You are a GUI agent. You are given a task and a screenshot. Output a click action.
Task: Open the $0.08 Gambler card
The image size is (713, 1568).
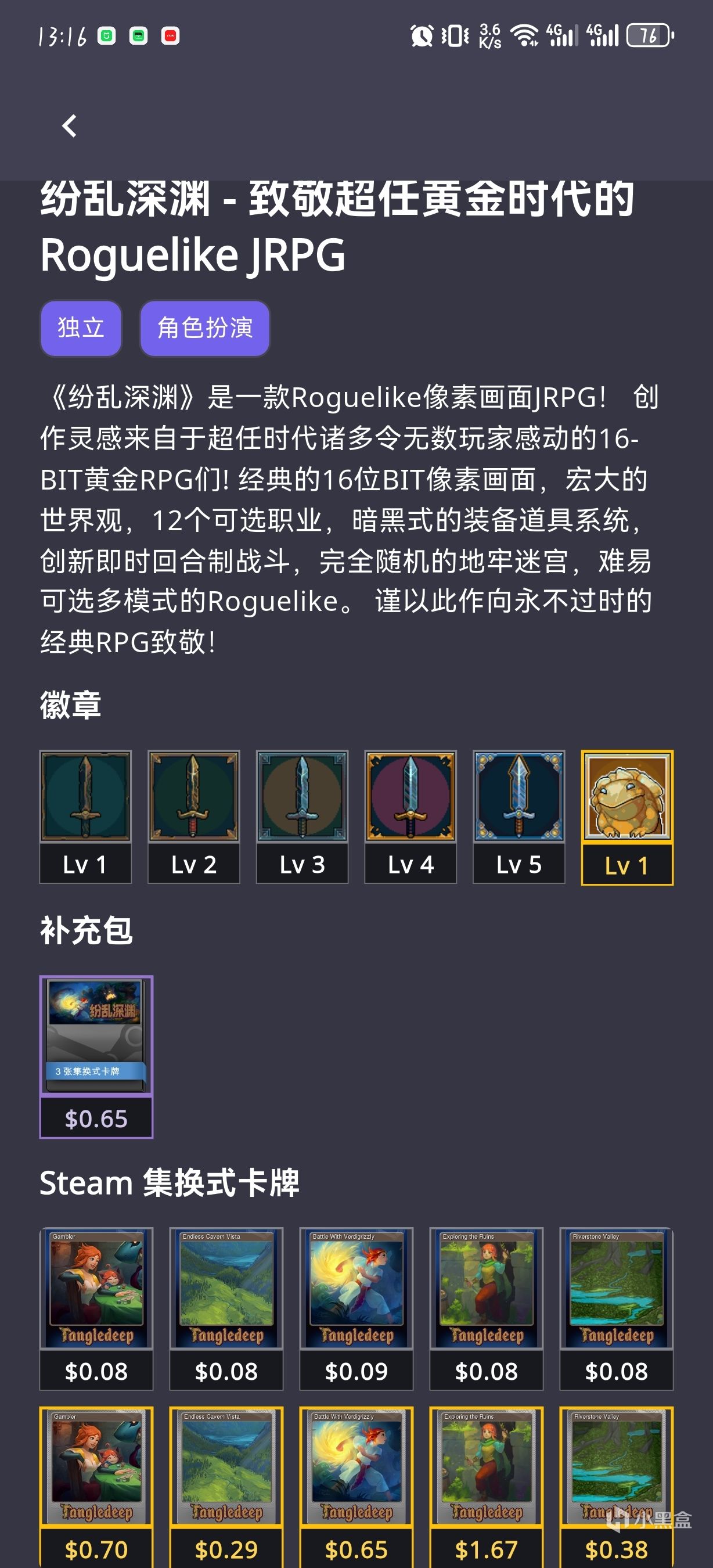point(96,1307)
